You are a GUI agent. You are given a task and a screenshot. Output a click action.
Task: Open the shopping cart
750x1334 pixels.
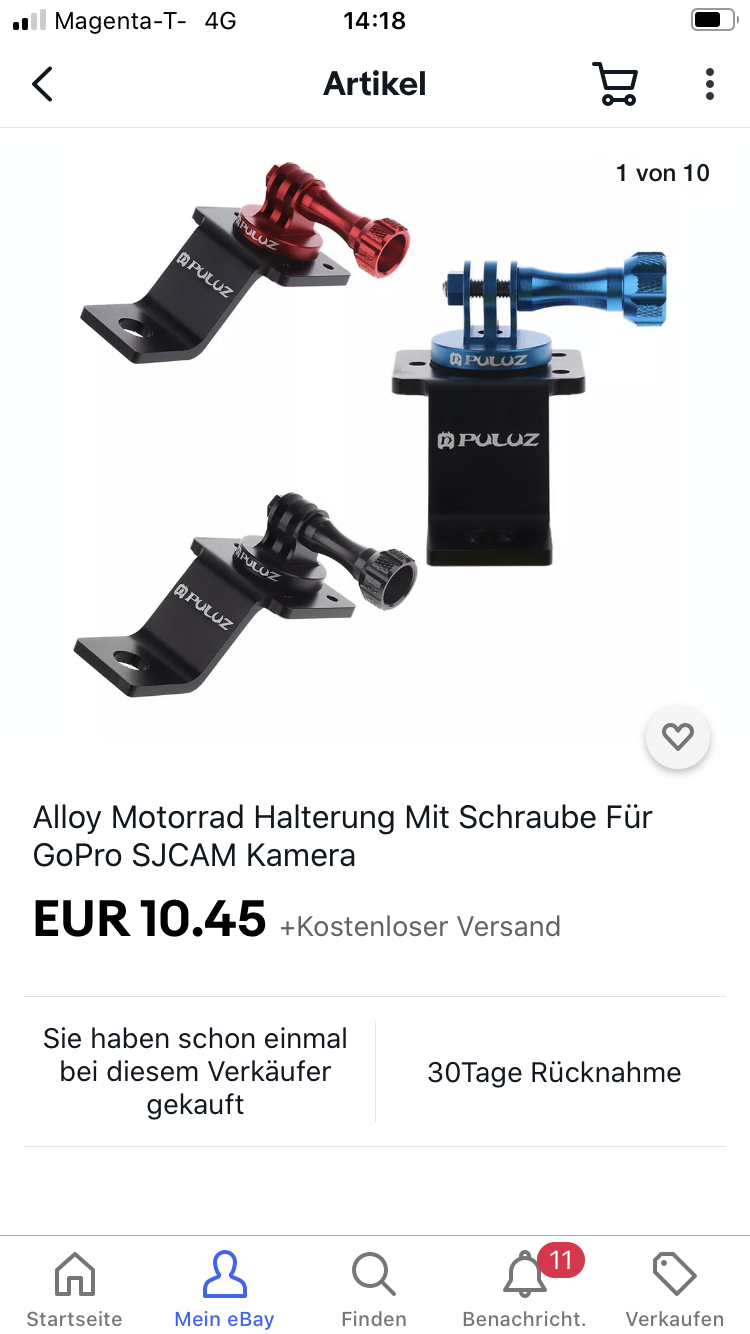pos(614,84)
